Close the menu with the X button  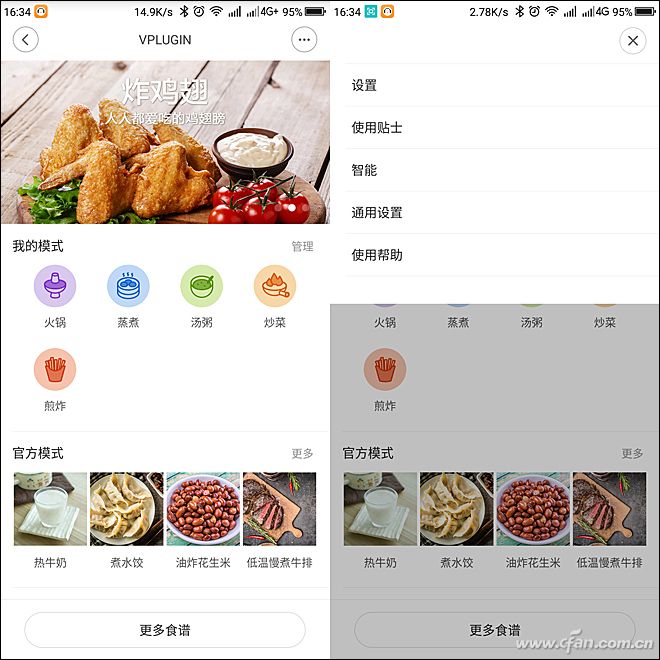pyautogui.click(x=632, y=40)
